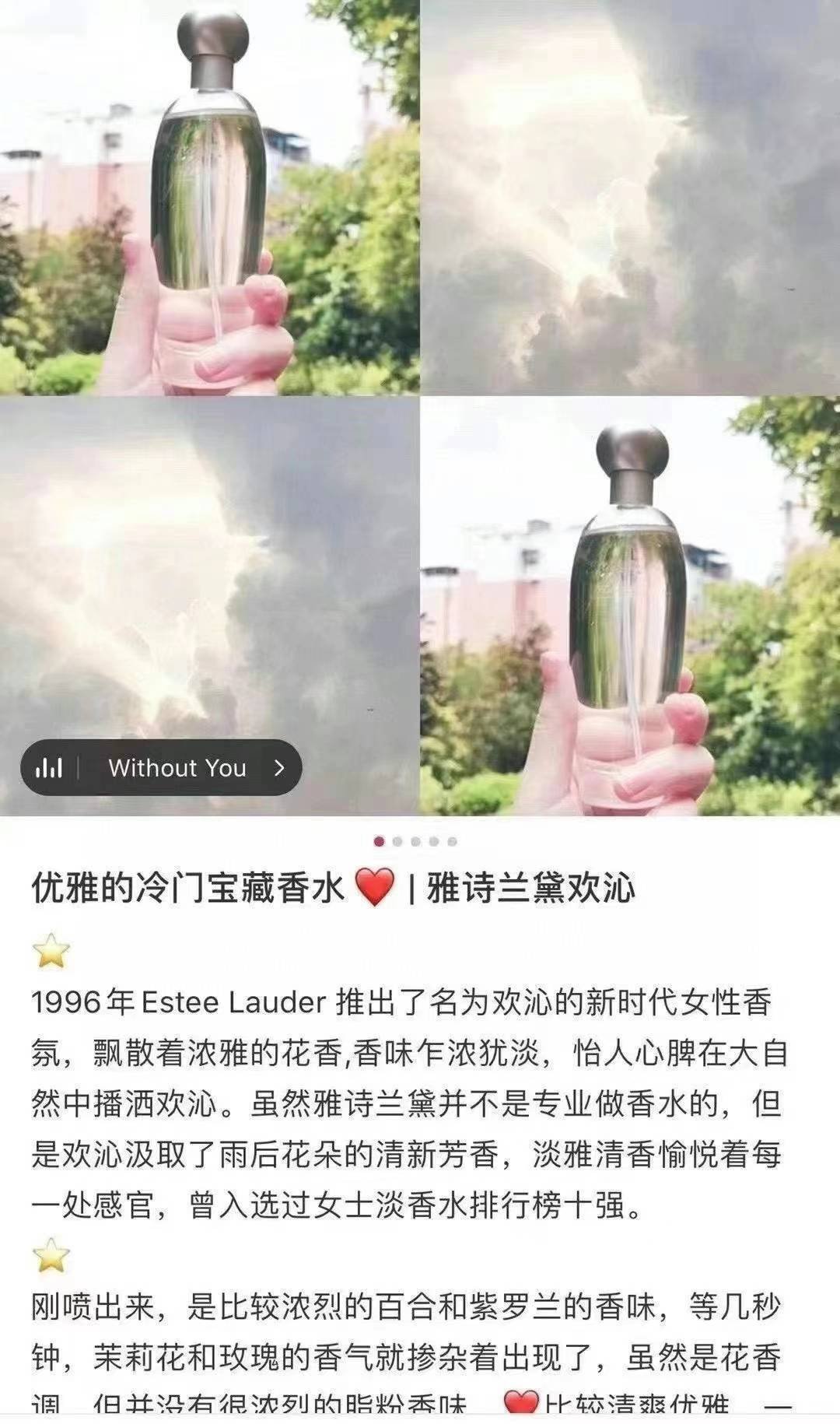
Task: Open the Without You music tag
Action: [x=161, y=768]
